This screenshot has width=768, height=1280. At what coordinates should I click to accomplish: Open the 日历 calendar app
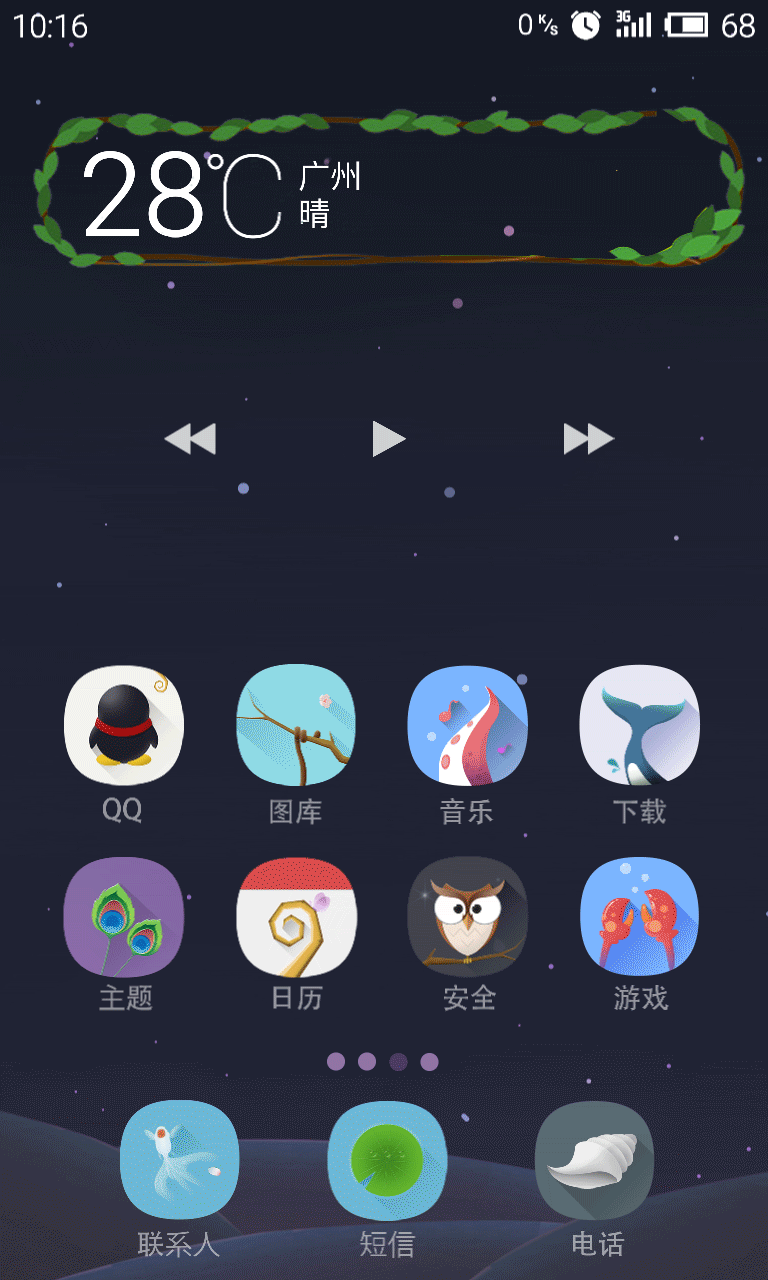[296, 916]
